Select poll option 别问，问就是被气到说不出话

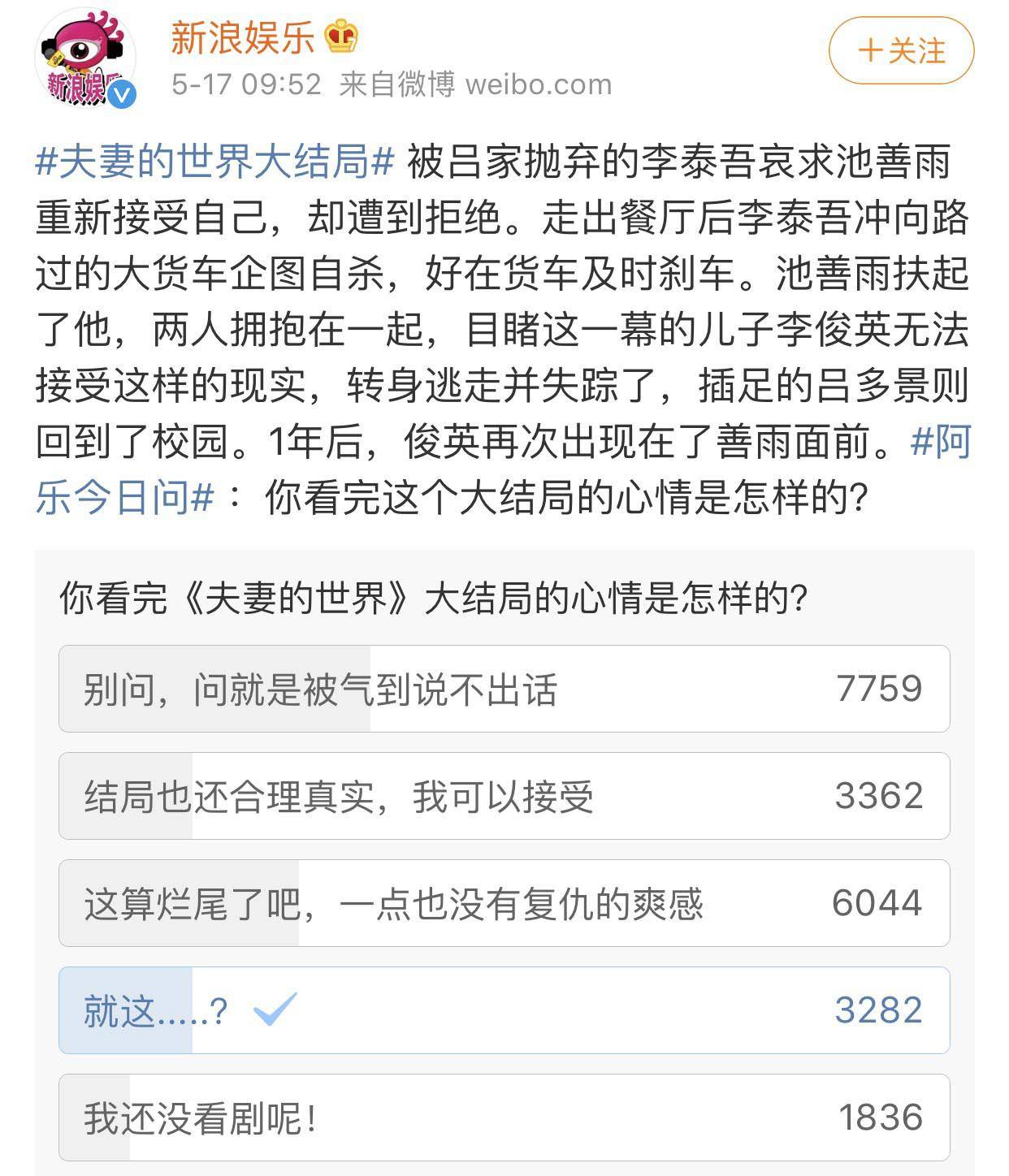tap(504, 689)
